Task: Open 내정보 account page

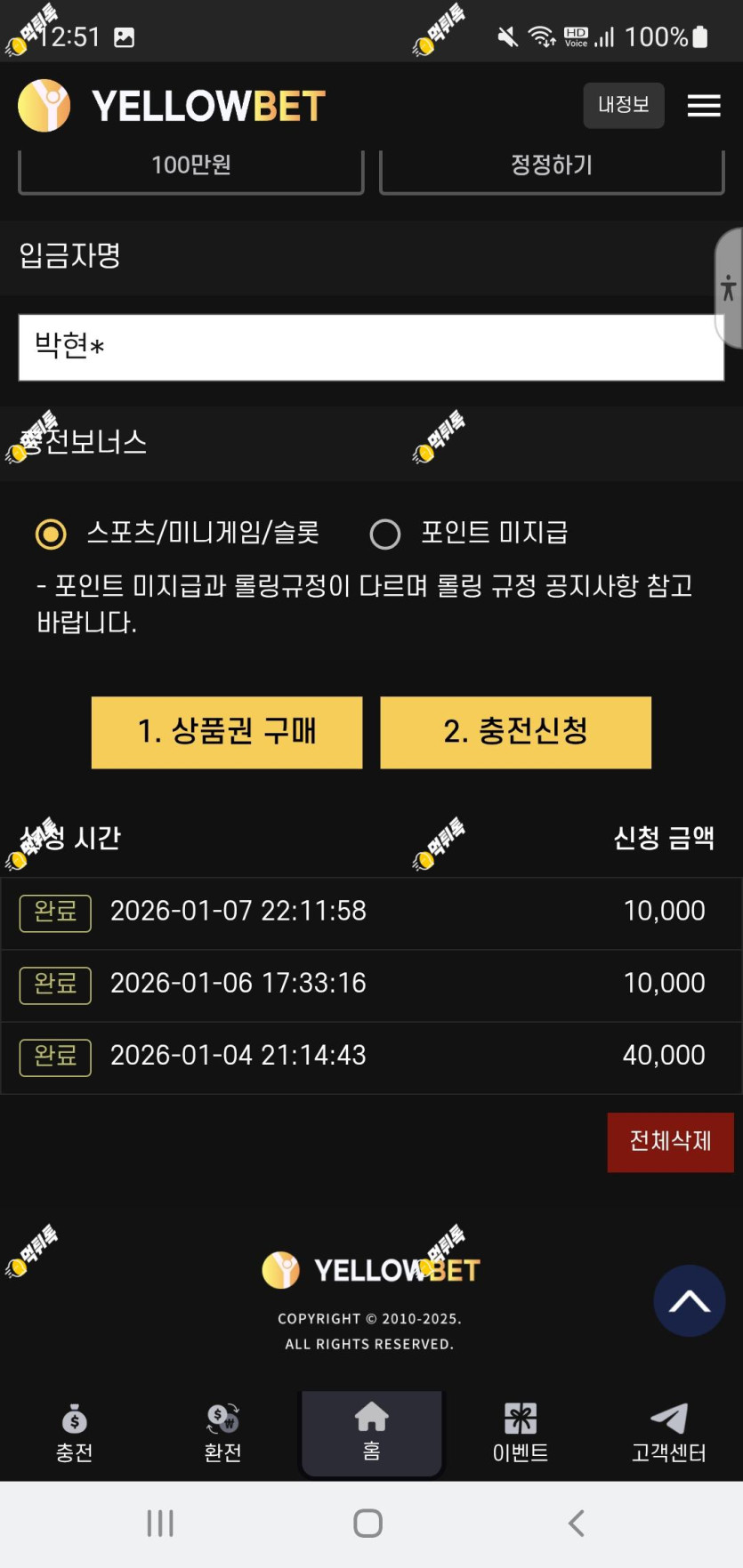Action: (x=623, y=105)
